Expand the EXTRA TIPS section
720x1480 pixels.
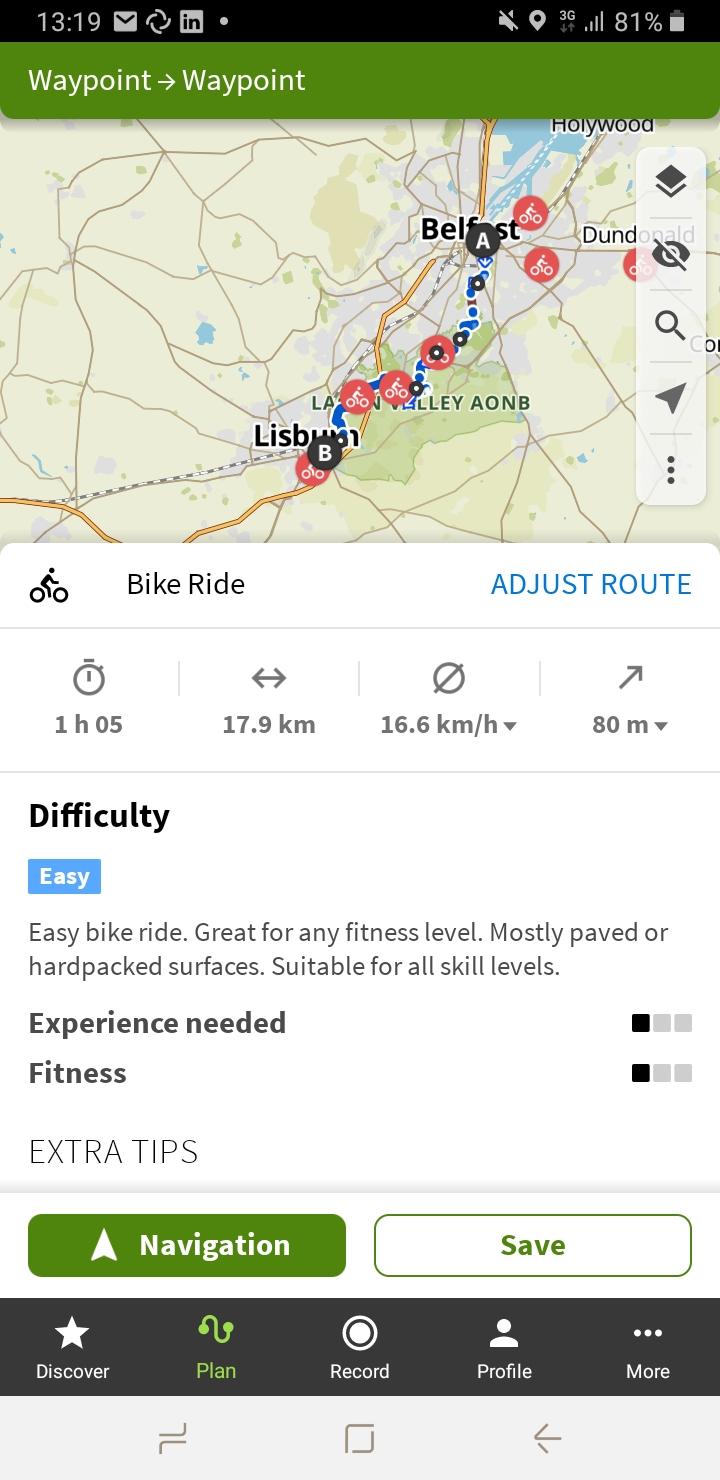[113, 1151]
